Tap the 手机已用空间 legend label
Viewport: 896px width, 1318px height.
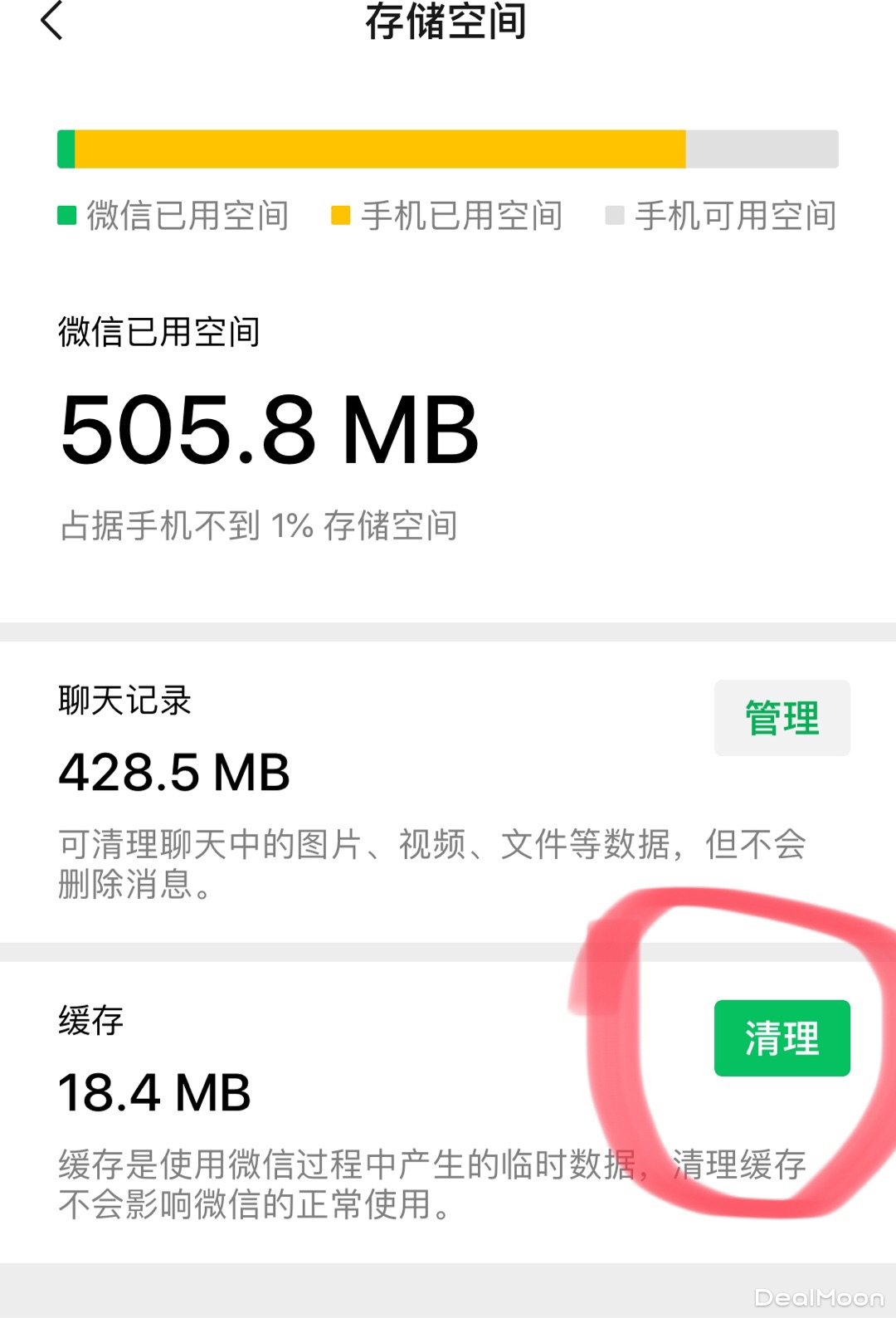[460, 216]
